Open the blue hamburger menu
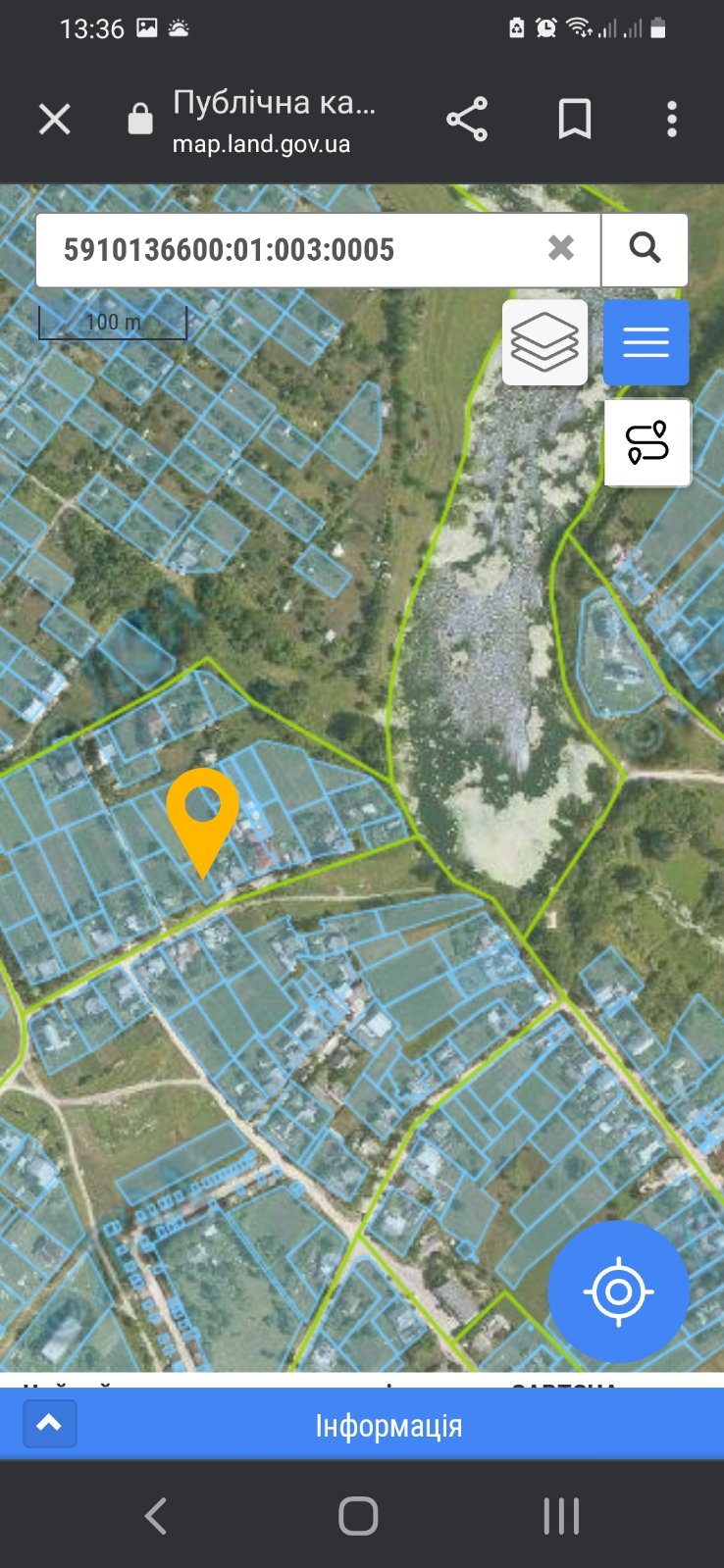724x1568 pixels. (646, 342)
